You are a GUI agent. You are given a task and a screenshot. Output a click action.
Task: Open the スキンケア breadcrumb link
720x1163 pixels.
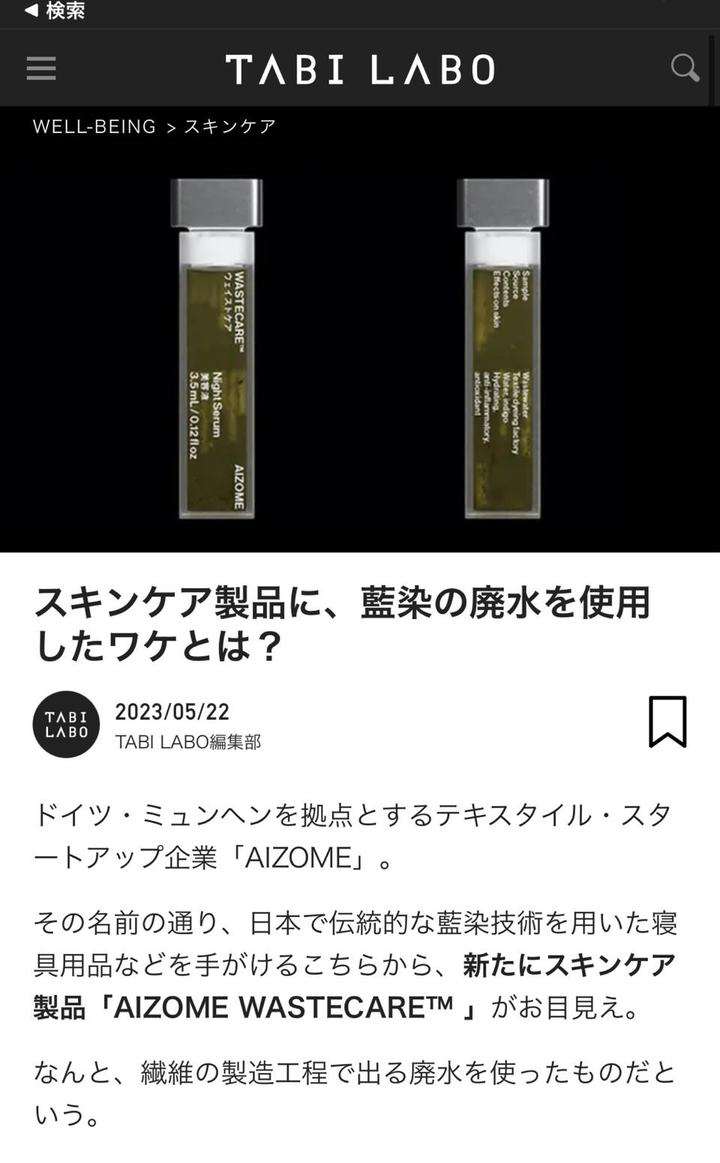(230, 127)
